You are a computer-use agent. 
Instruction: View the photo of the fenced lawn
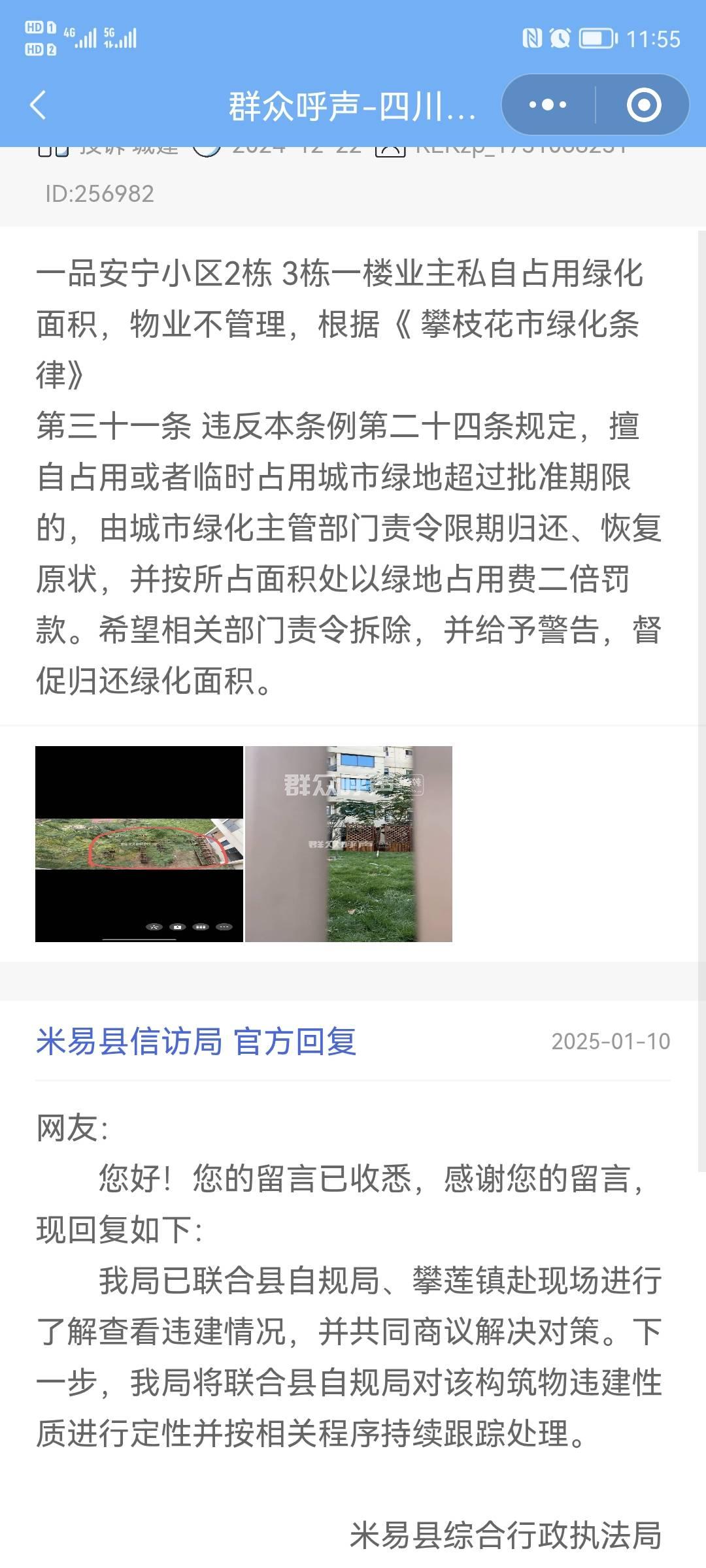(x=348, y=843)
